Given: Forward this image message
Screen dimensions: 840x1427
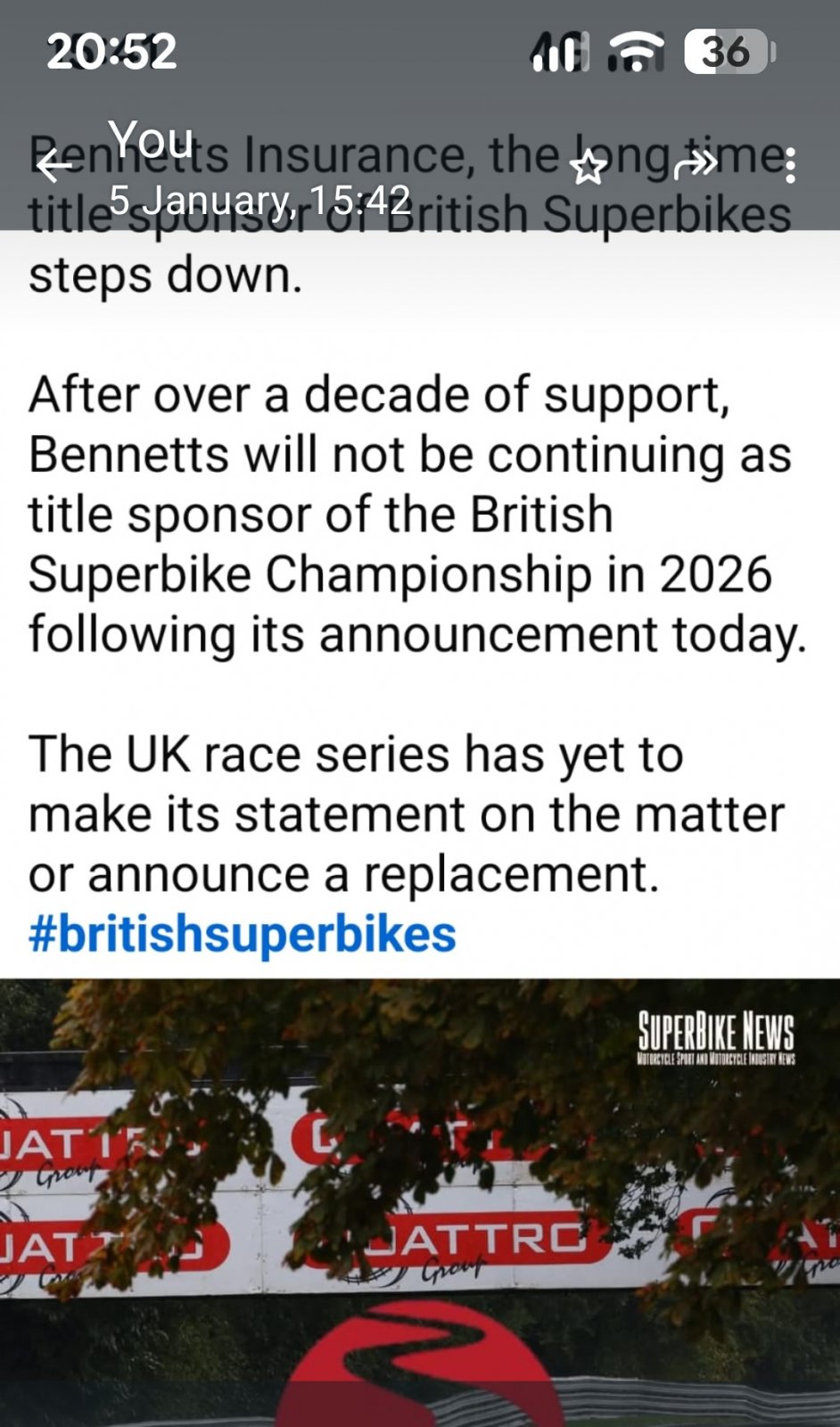Looking at the screenshot, I should coord(696,165).
